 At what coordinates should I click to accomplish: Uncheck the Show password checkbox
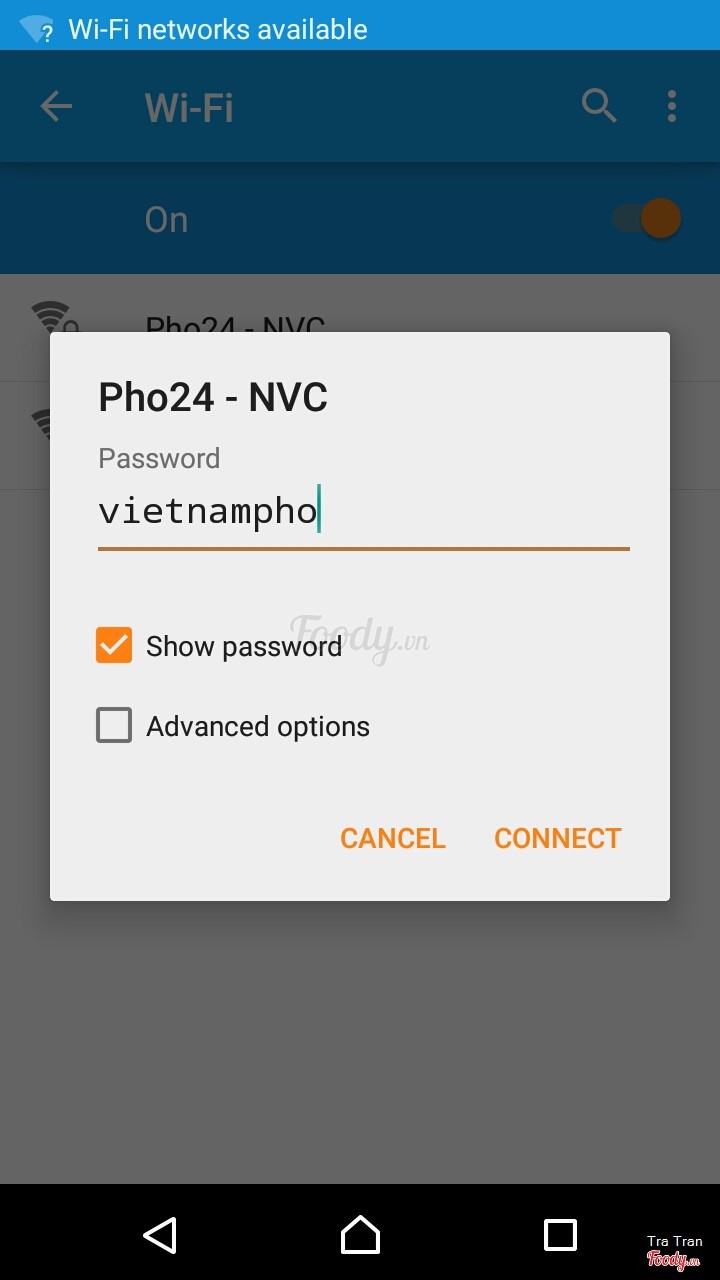click(x=114, y=646)
